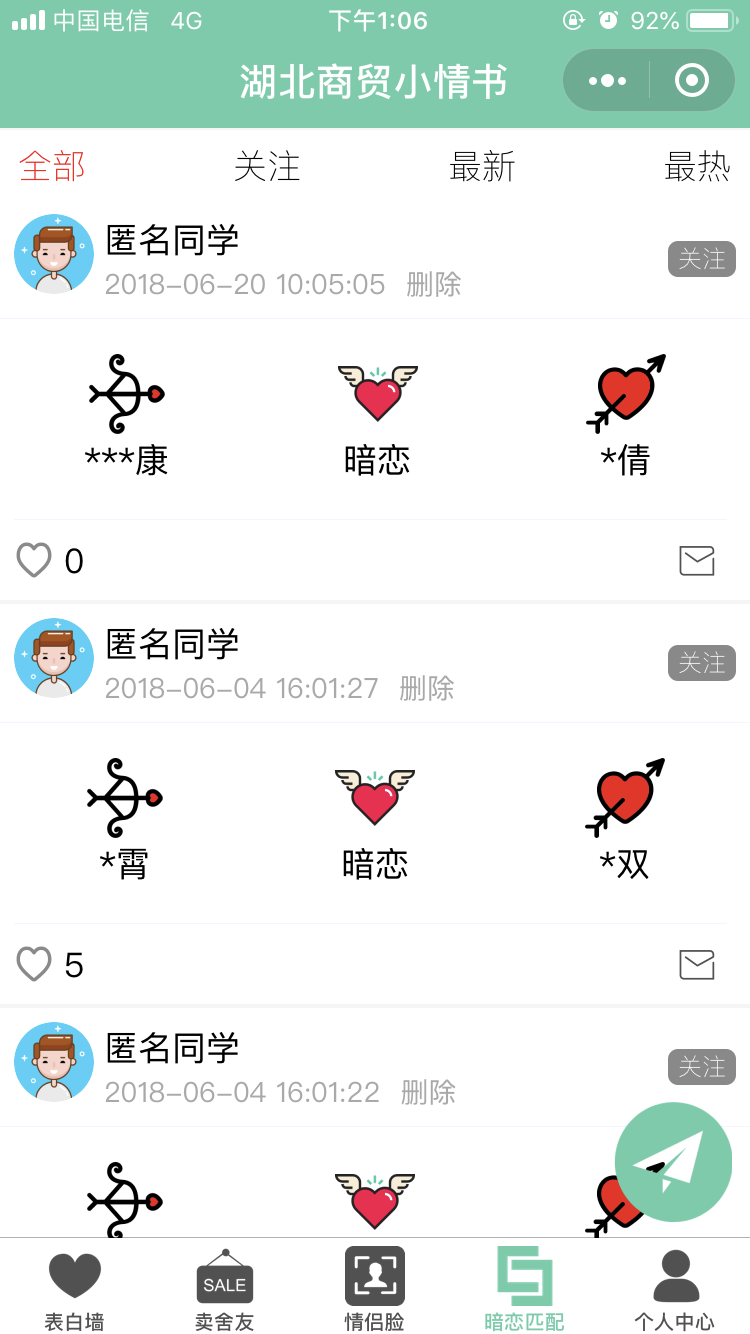Open the 表白墙 bottom tab

pos(75,1289)
